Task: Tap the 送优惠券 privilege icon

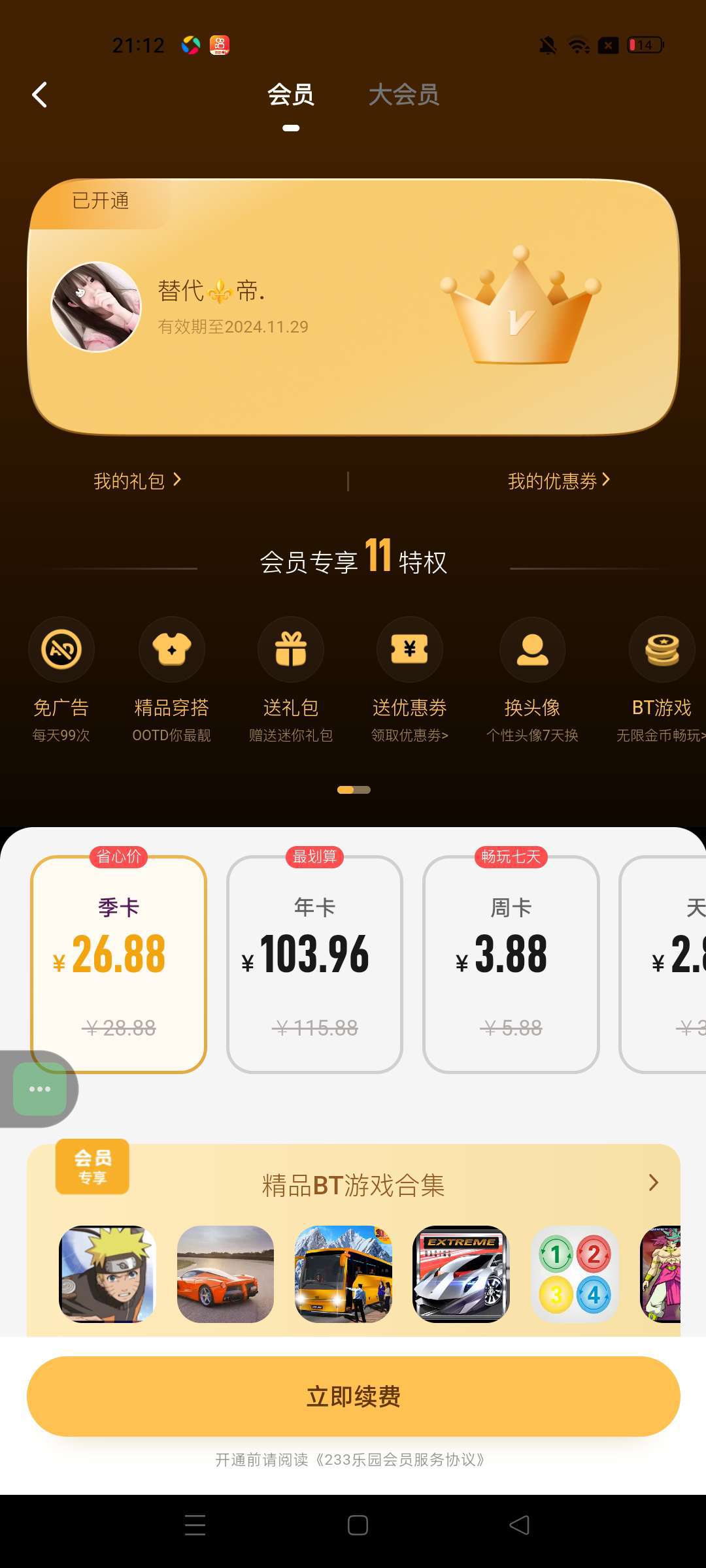Action: 409,649
